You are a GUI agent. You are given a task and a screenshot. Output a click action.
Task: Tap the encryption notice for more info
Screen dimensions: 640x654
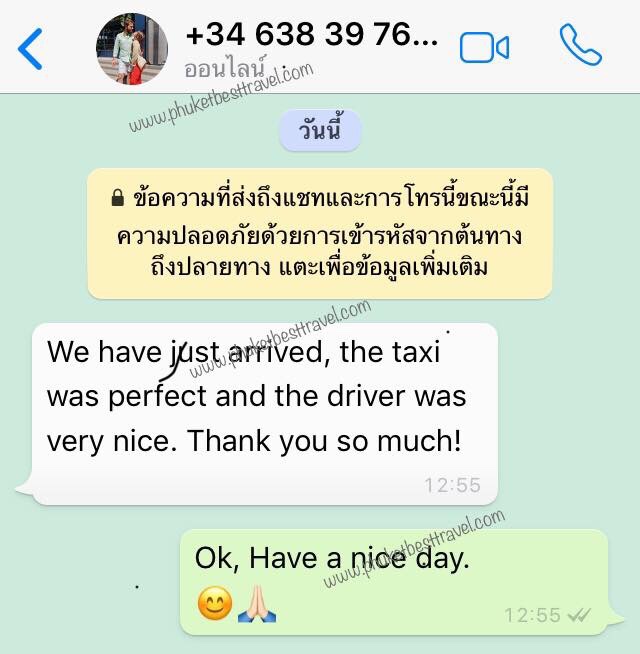coord(320,233)
